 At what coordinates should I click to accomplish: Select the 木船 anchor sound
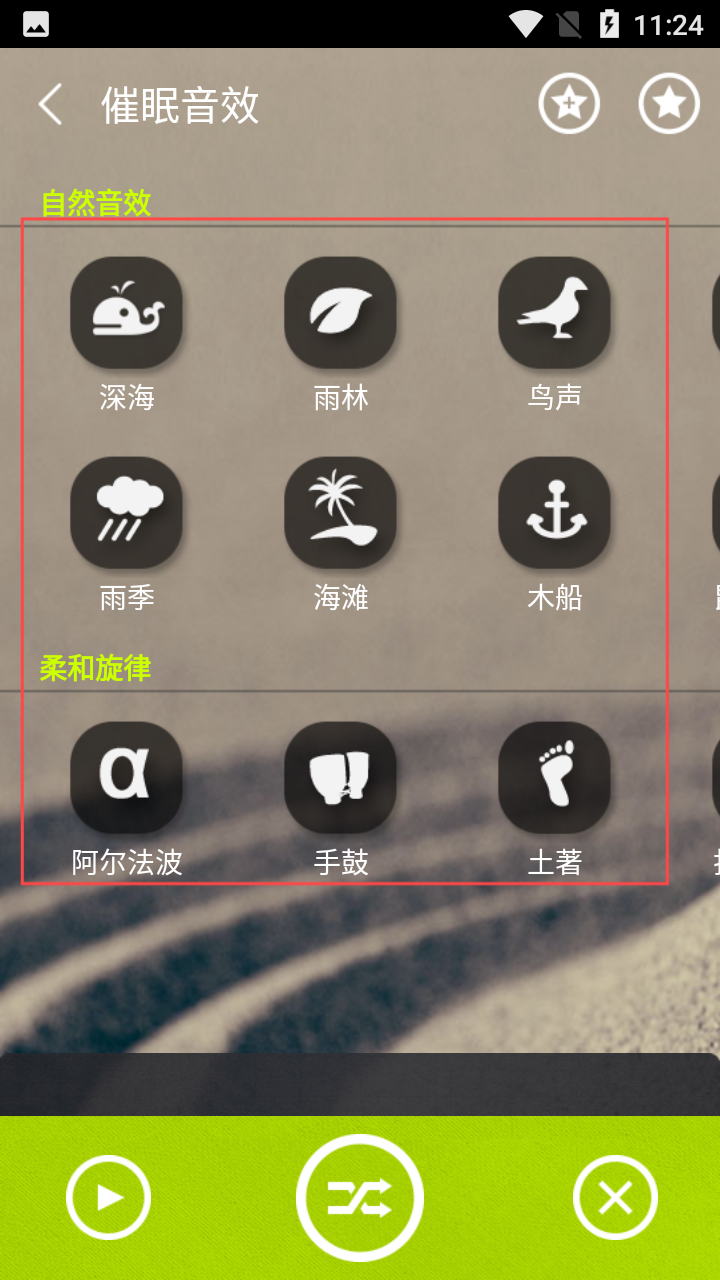tap(554, 512)
